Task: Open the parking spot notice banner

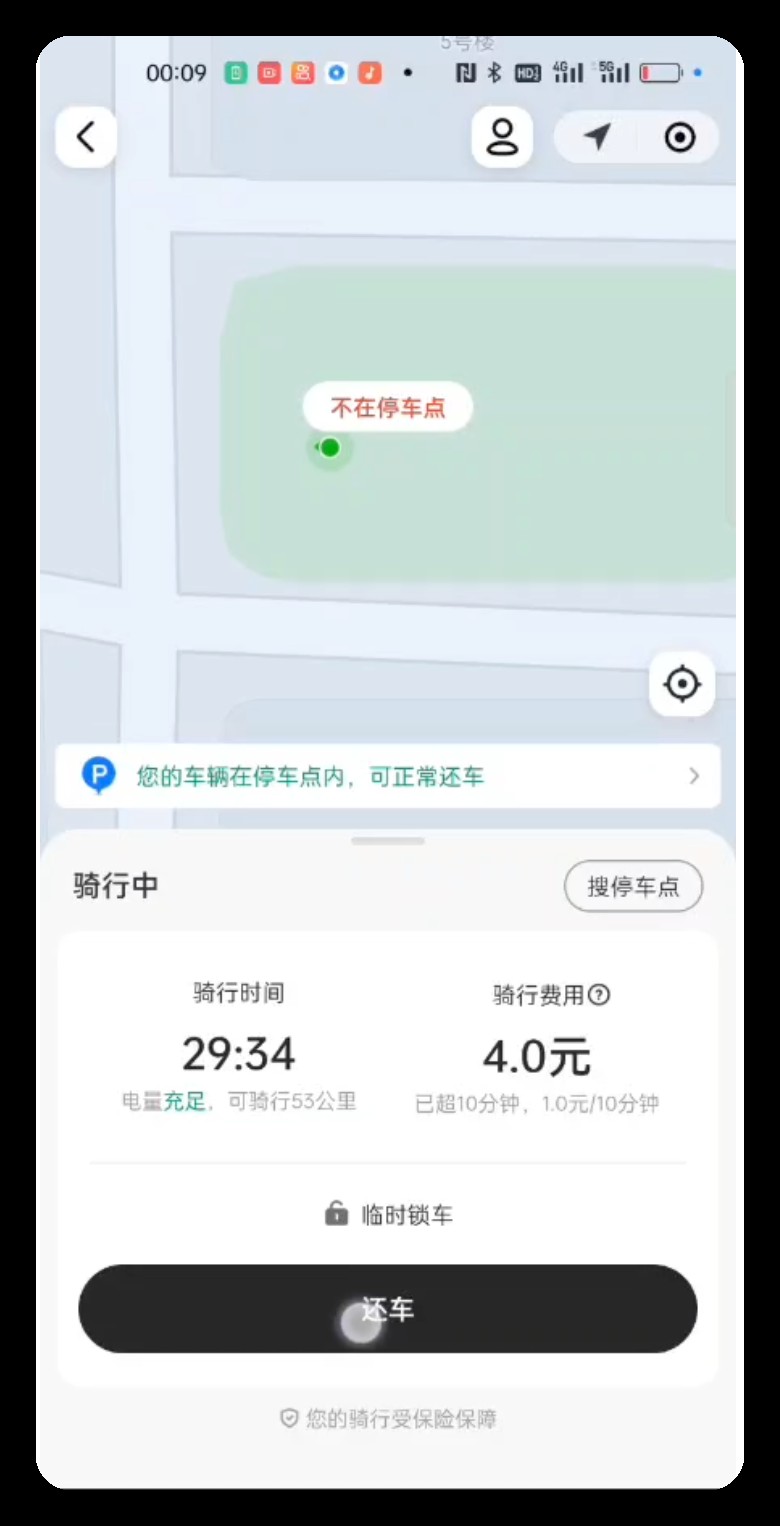Action: tap(388, 776)
